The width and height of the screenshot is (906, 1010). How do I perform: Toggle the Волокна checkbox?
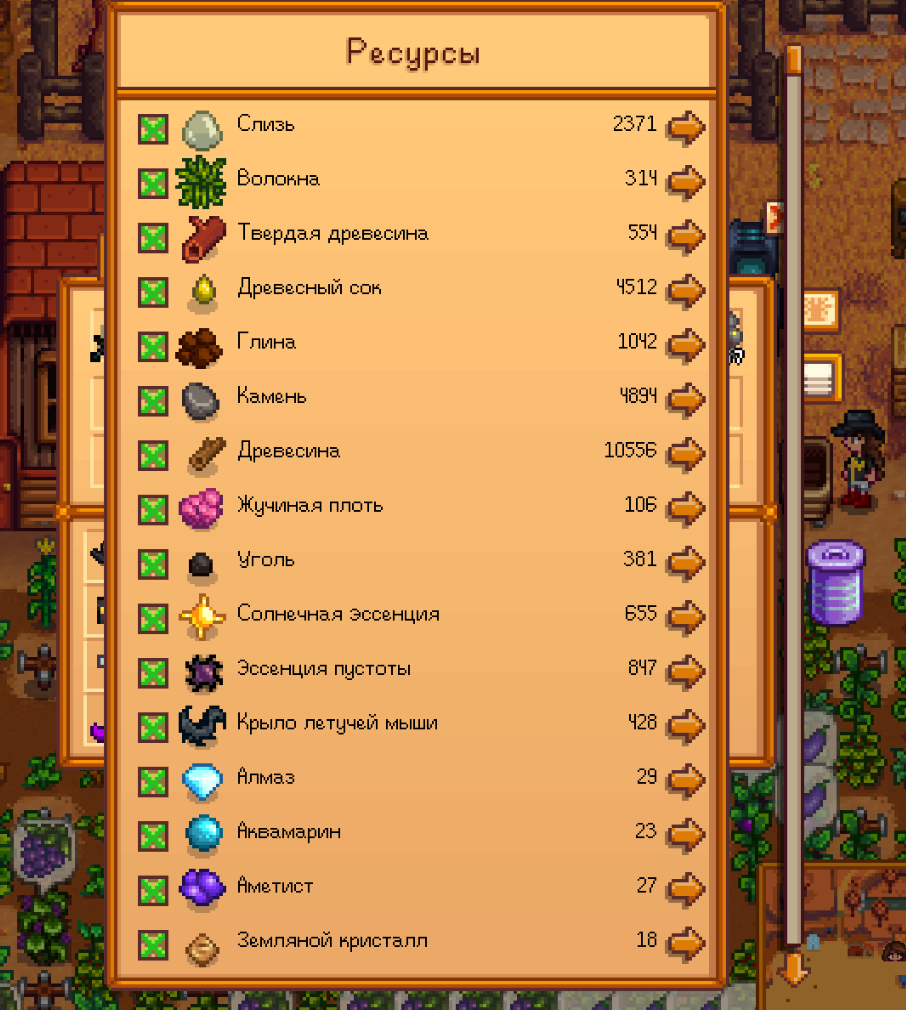(x=153, y=182)
